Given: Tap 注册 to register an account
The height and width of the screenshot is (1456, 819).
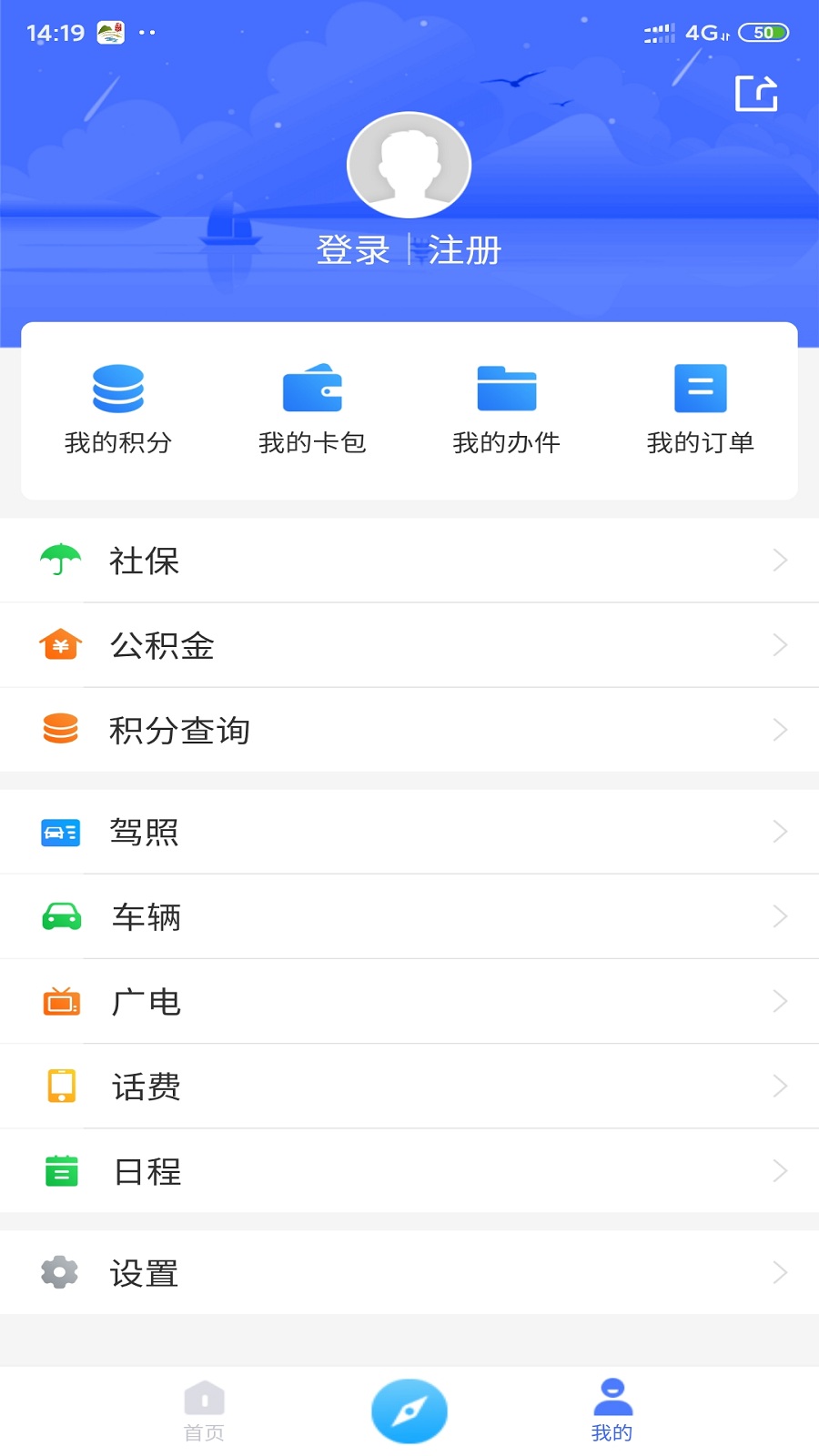Looking at the screenshot, I should pos(465,250).
